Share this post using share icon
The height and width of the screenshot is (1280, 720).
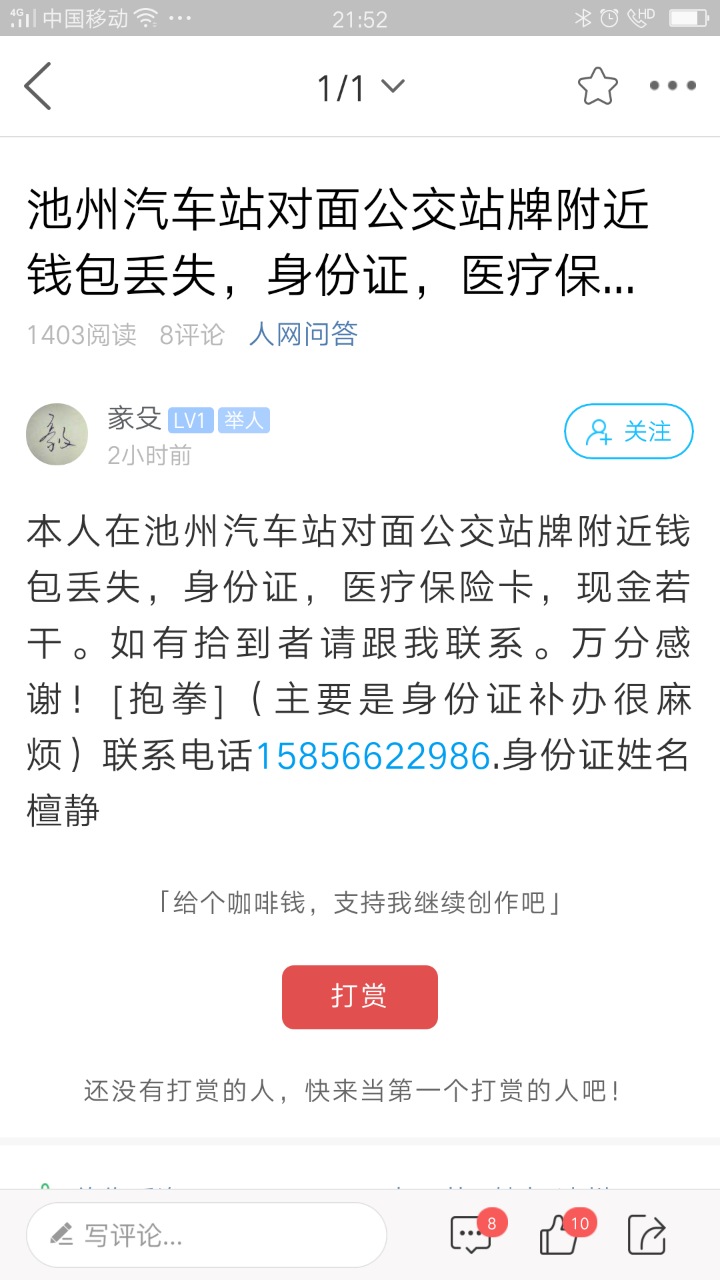pyautogui.click(x=647, y=1235)
